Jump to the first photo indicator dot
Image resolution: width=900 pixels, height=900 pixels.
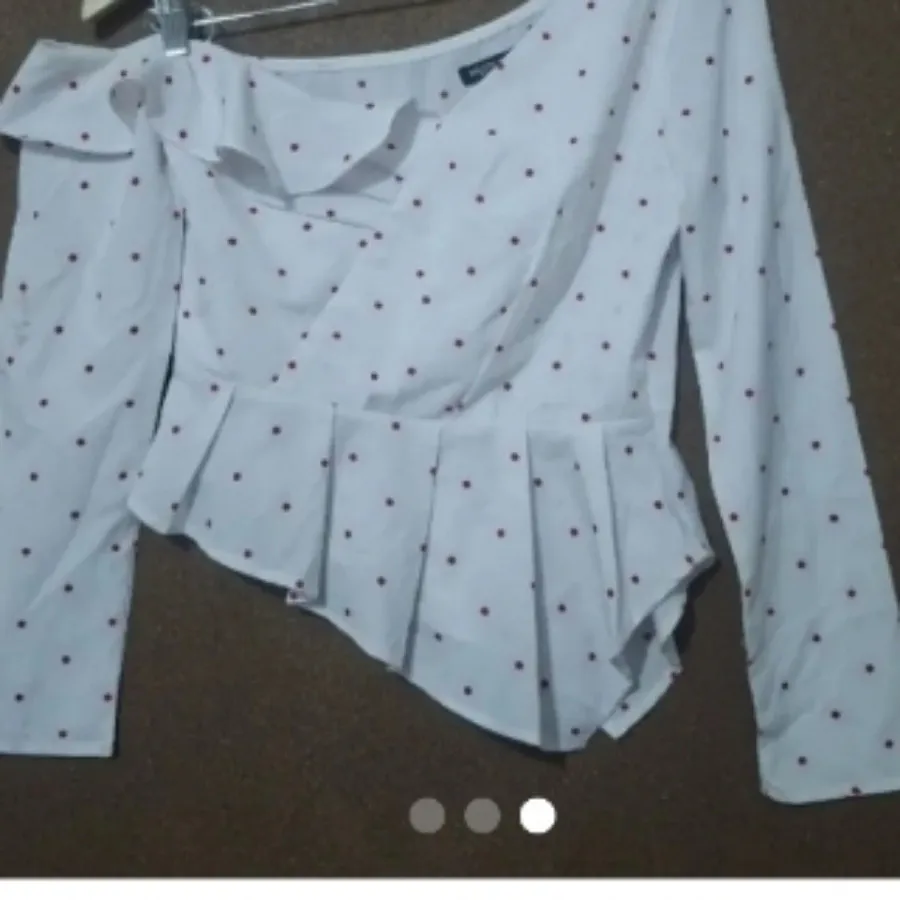(x=427, y=815)
